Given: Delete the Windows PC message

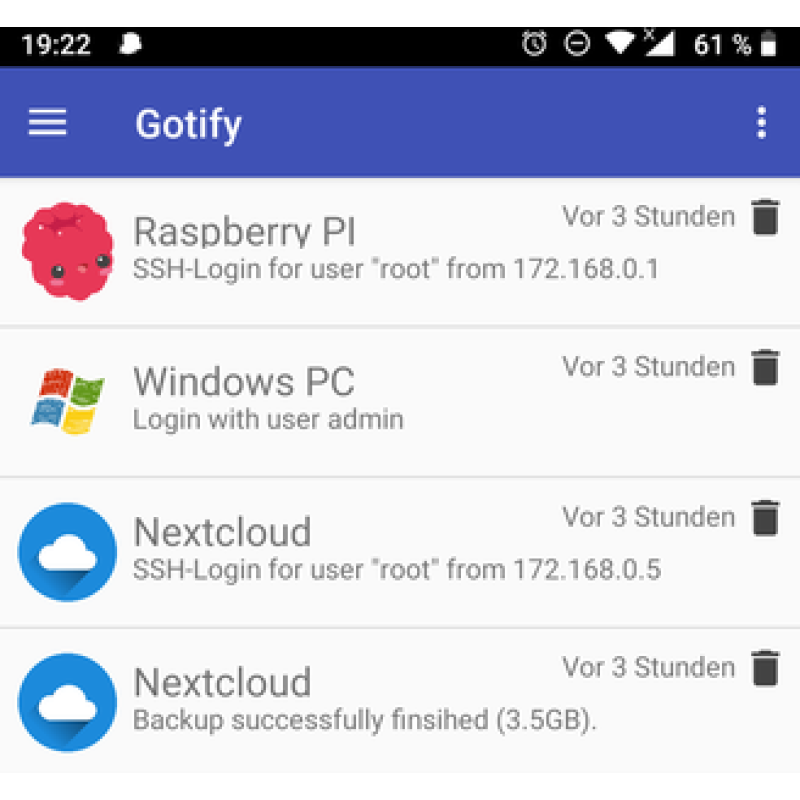Looking at the screenshot, I should tap(765, 367).
